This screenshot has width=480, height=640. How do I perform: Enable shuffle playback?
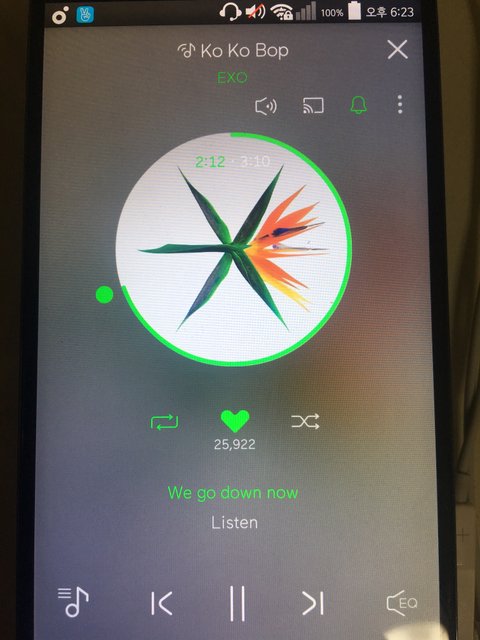point(305,422)
